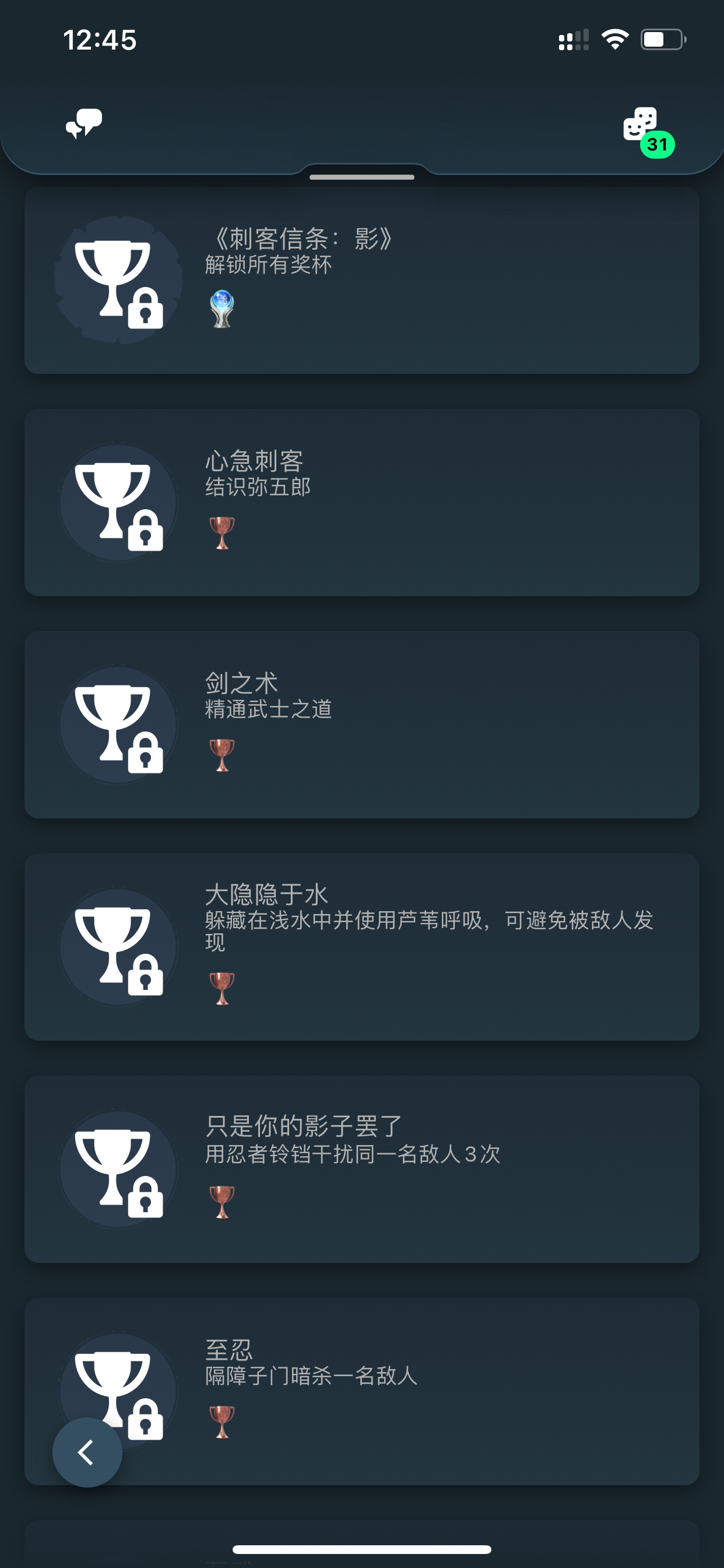Image resolution: width=724 pixels, height=1568 pixels.
Task: Tap the drag handle below the top bar
Action: [361, 177]
